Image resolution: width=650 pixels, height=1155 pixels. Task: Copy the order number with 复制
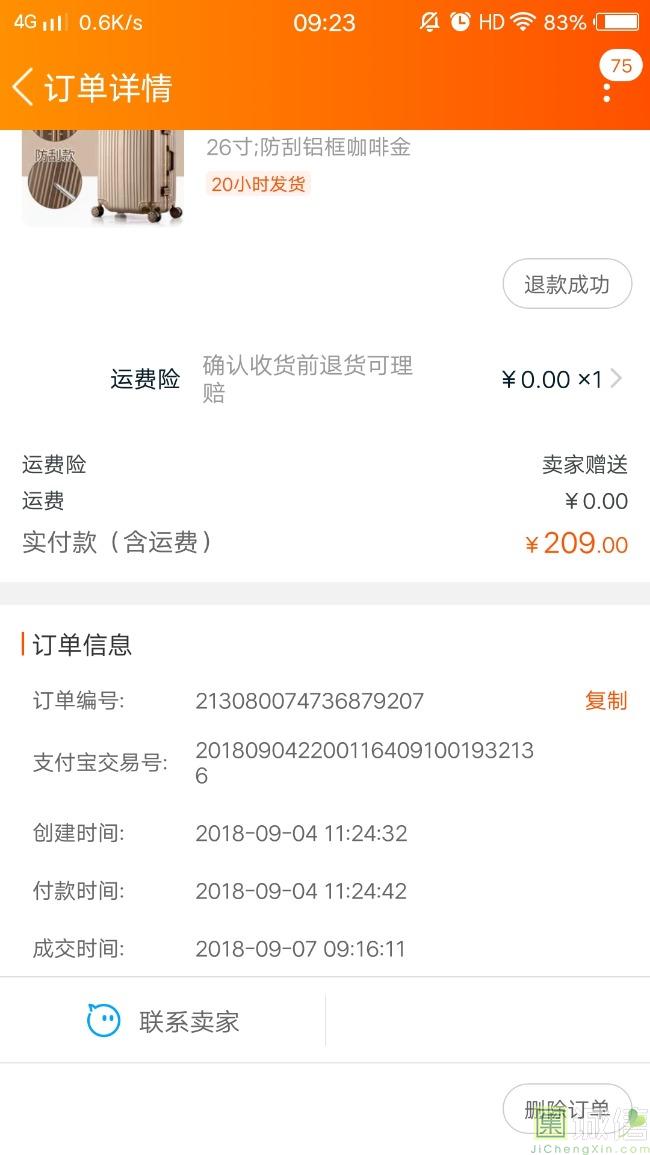coord(605,701)
